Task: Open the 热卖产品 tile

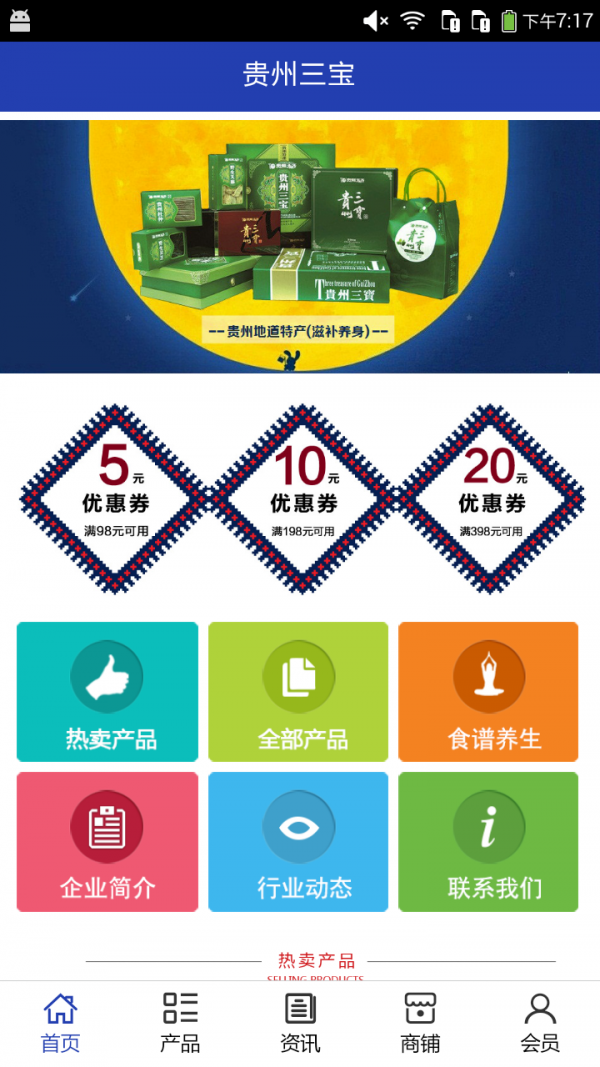Action: (x=108, y=692)
